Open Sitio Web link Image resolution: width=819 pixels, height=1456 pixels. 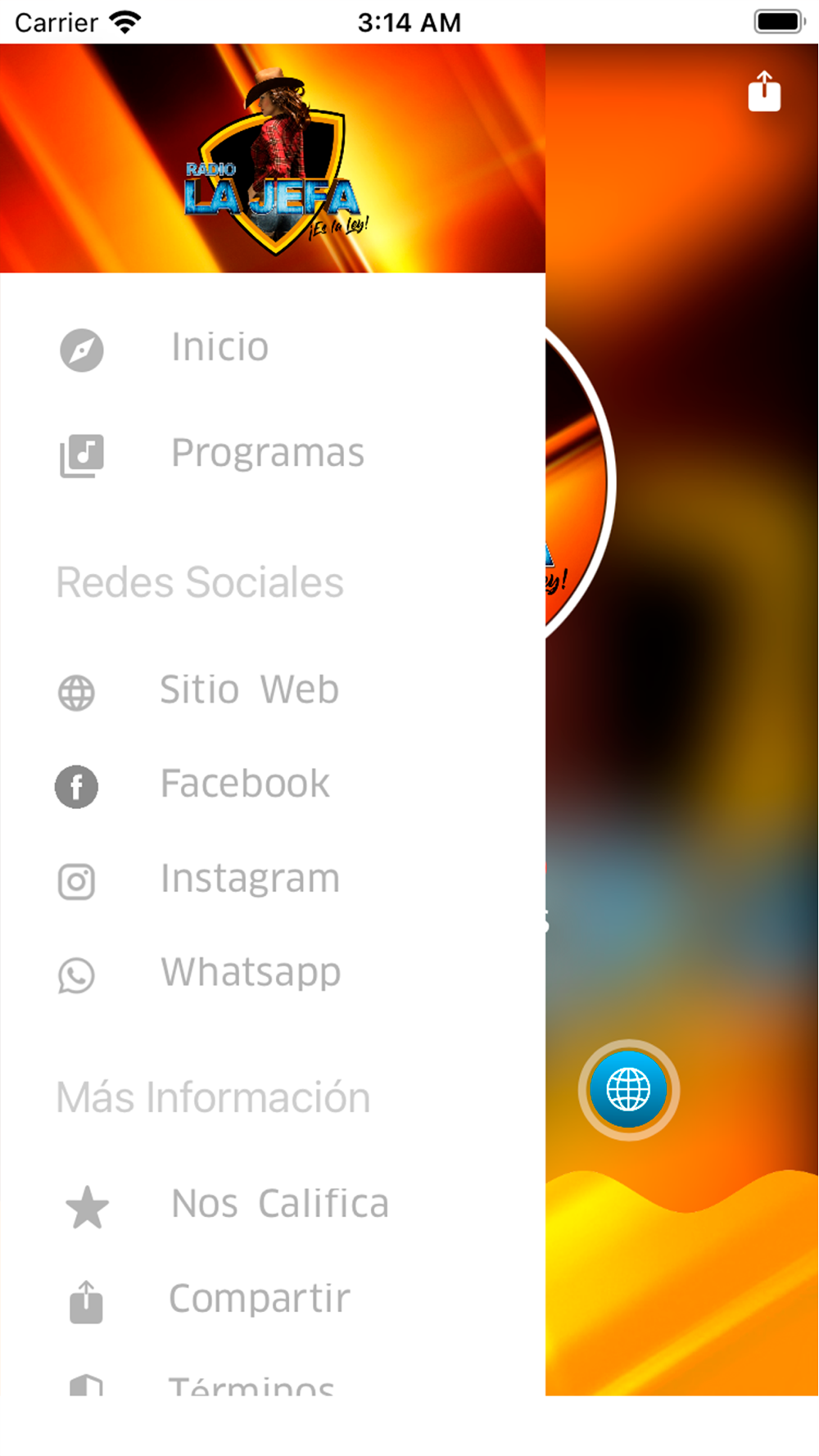(249, 690)
